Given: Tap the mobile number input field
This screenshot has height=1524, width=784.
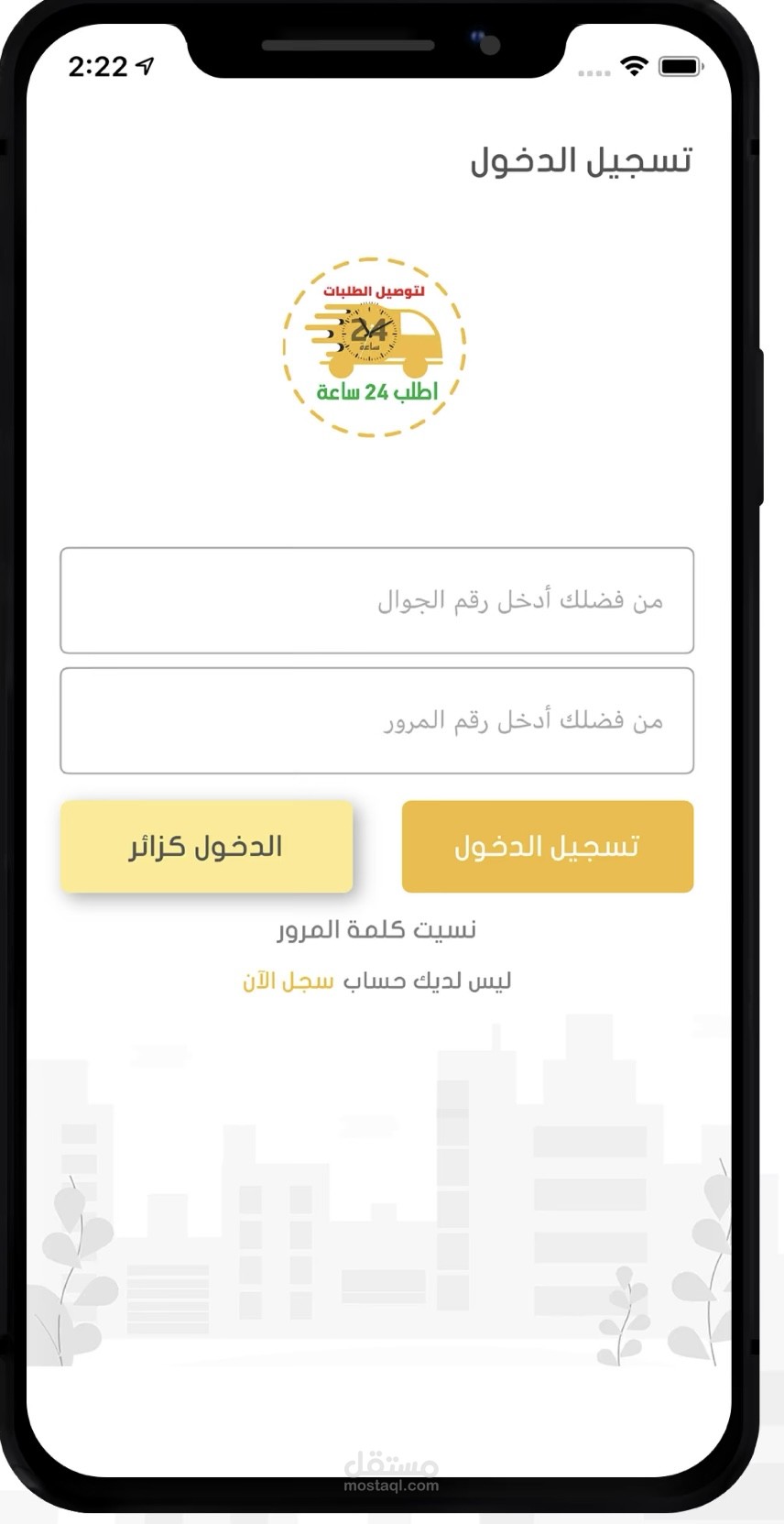Looking at the screenshot, I should [x=376, y=600].
